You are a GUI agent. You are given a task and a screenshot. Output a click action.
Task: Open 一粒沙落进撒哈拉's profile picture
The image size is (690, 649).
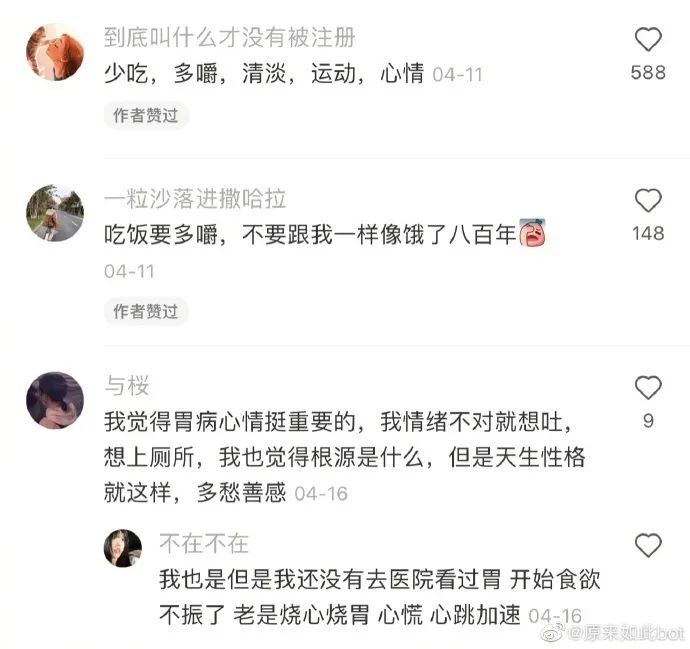(54, 212)
